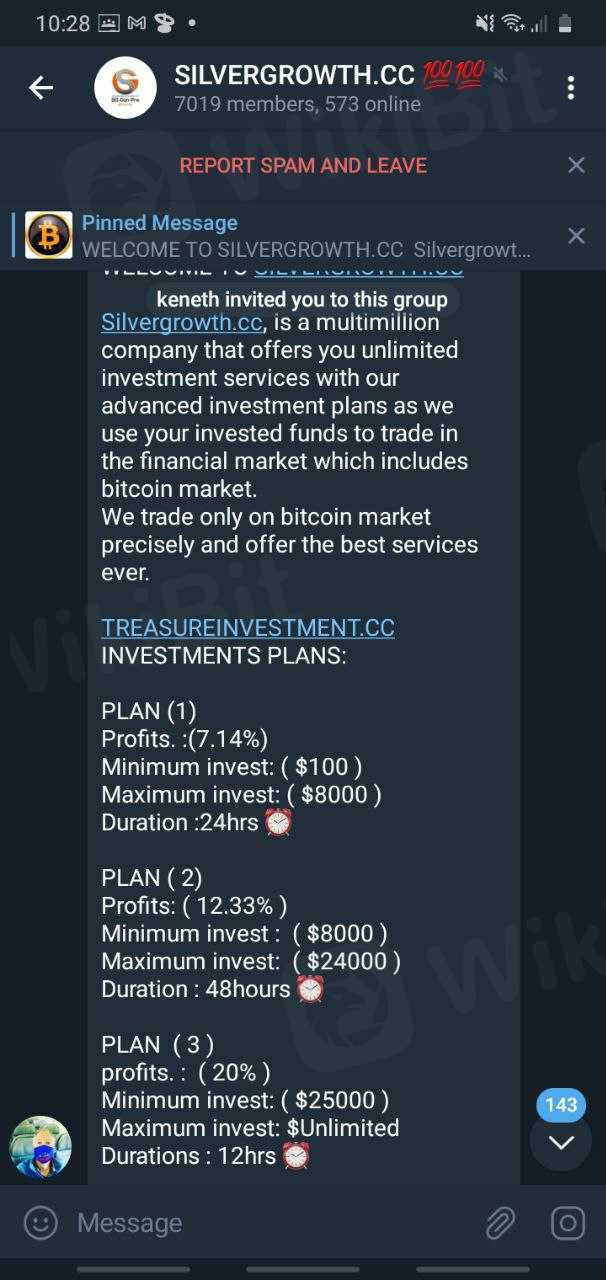Viewport: 606px width, 1280px height.
Task: Open the TREASUREINVESTMENT.CC link
Action: coord(248,628)
